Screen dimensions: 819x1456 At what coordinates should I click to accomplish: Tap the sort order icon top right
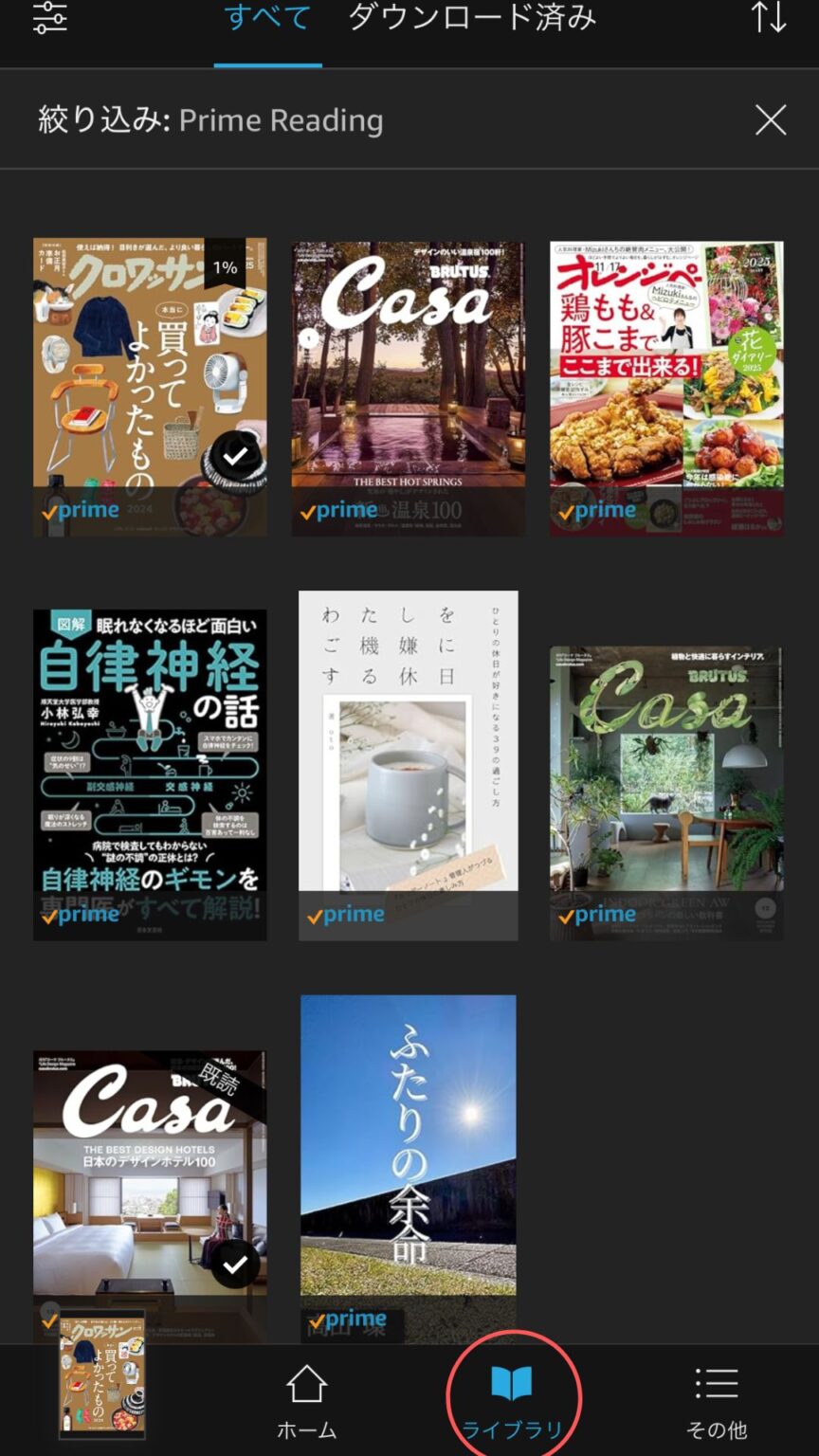(x=768, y=19)
